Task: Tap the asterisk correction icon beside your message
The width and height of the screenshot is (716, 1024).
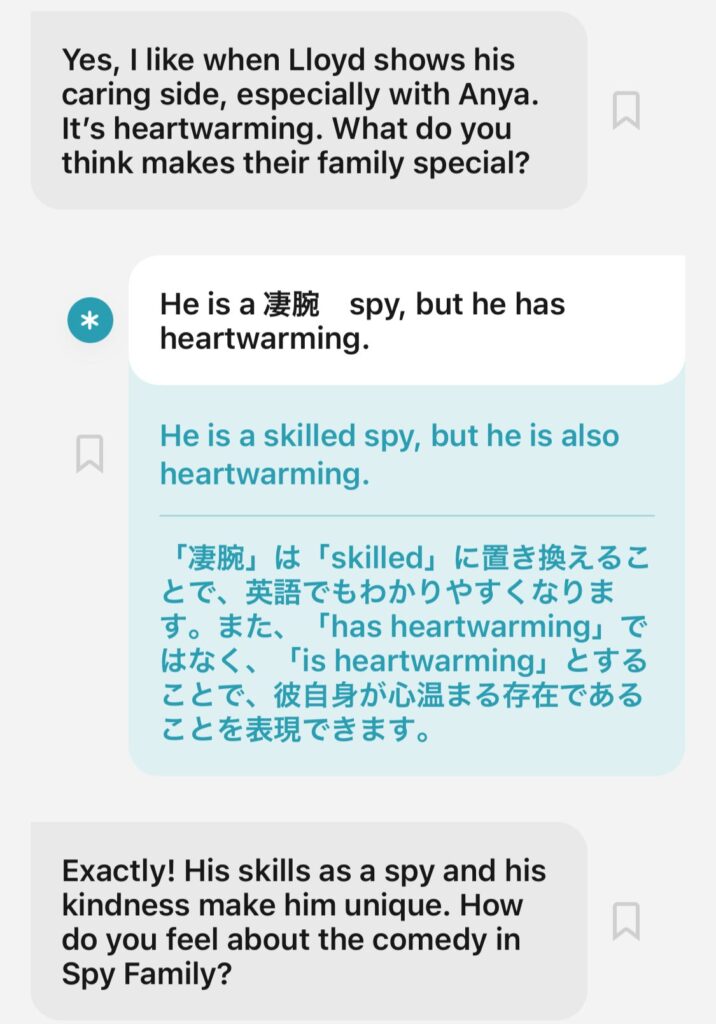Action: click(90, 321)
